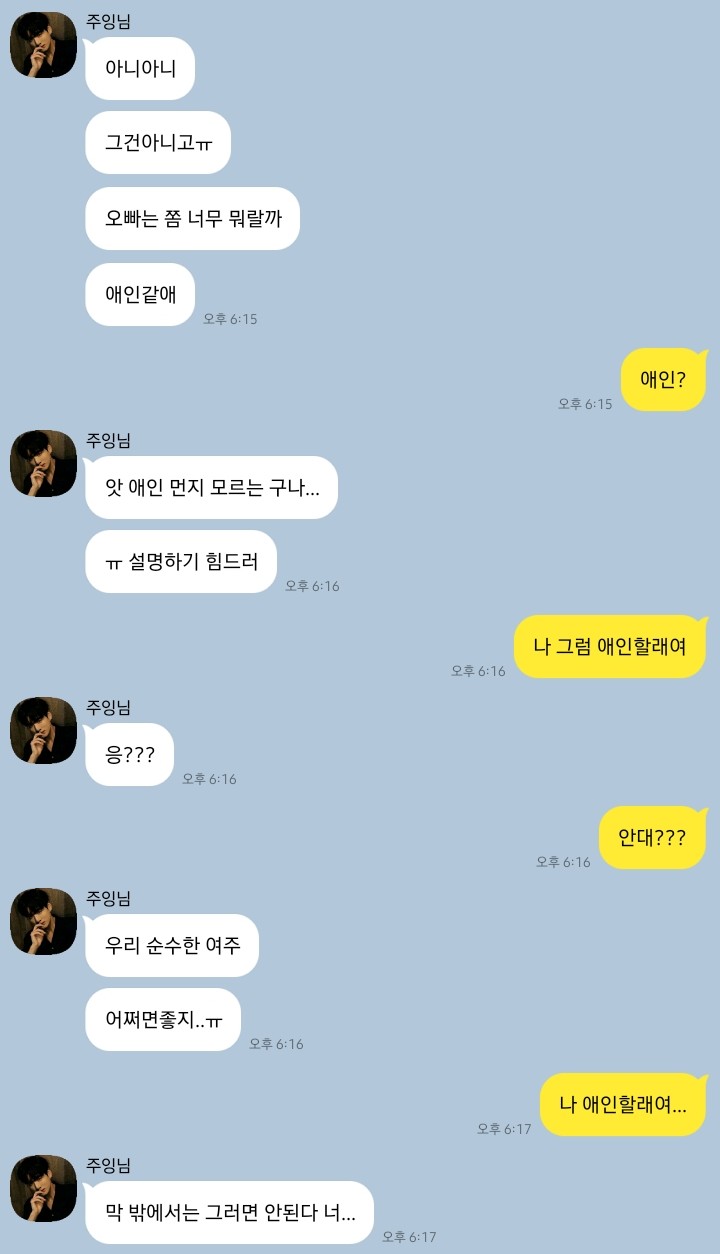Open 주잉님's profile picture beside the '아니아니' message
The image size is (720, 1254).
point(43,45)
